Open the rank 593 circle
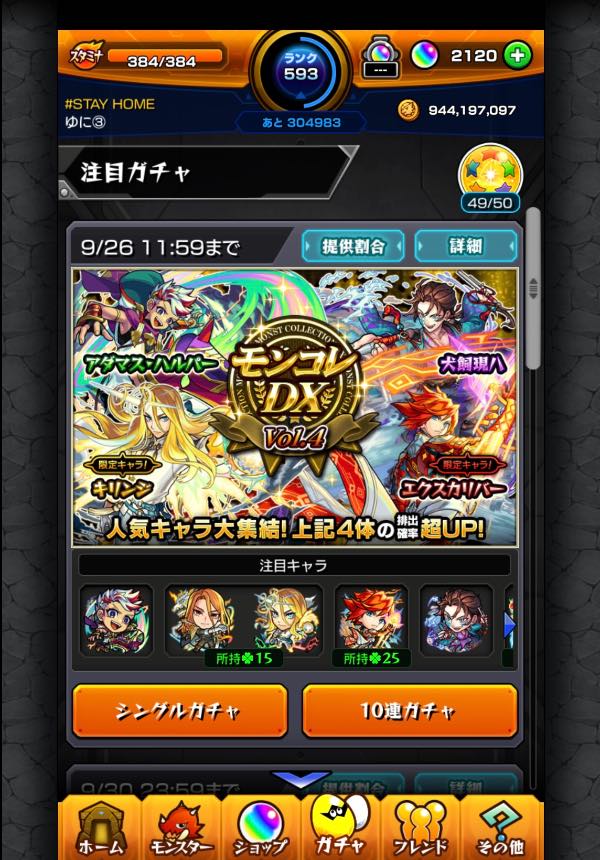 point(300,67)
